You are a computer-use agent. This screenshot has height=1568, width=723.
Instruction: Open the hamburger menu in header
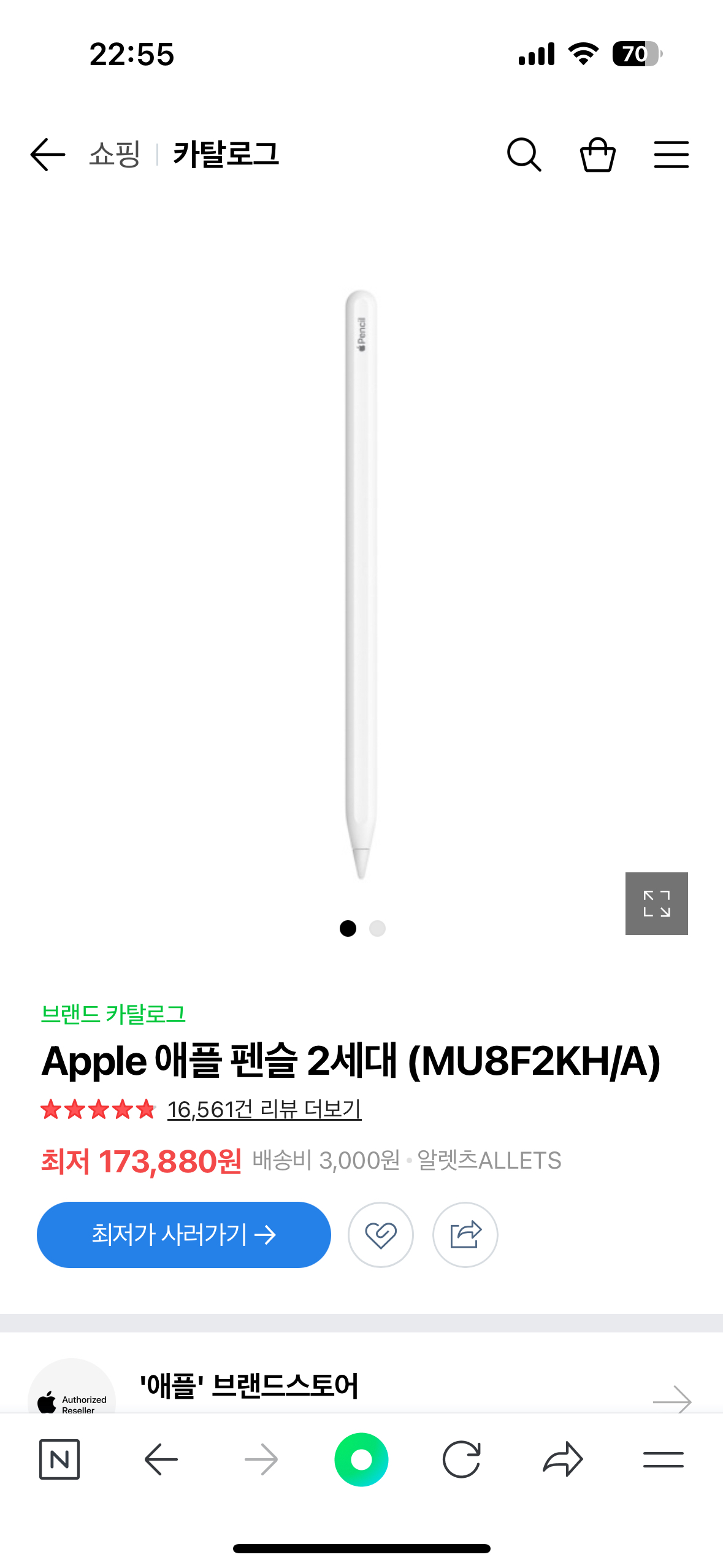671,154
